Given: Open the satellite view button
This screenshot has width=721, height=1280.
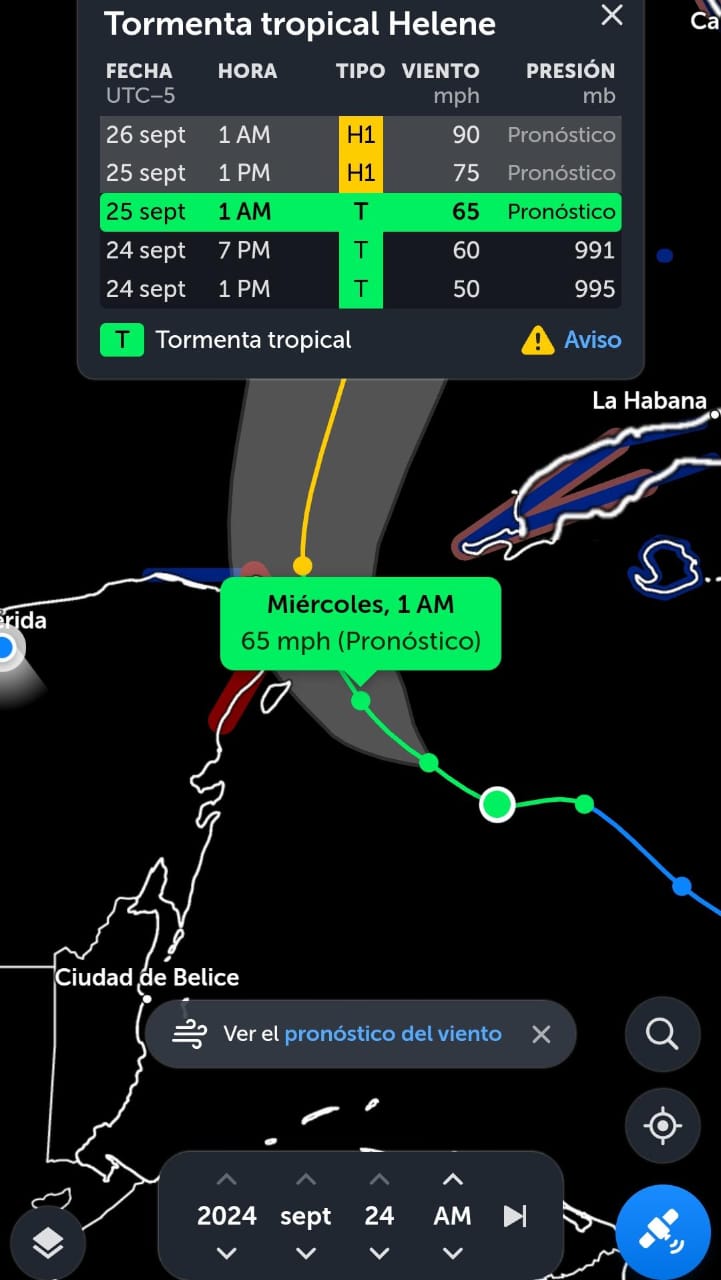Looking at the screenshot, I should point(662,1230).
